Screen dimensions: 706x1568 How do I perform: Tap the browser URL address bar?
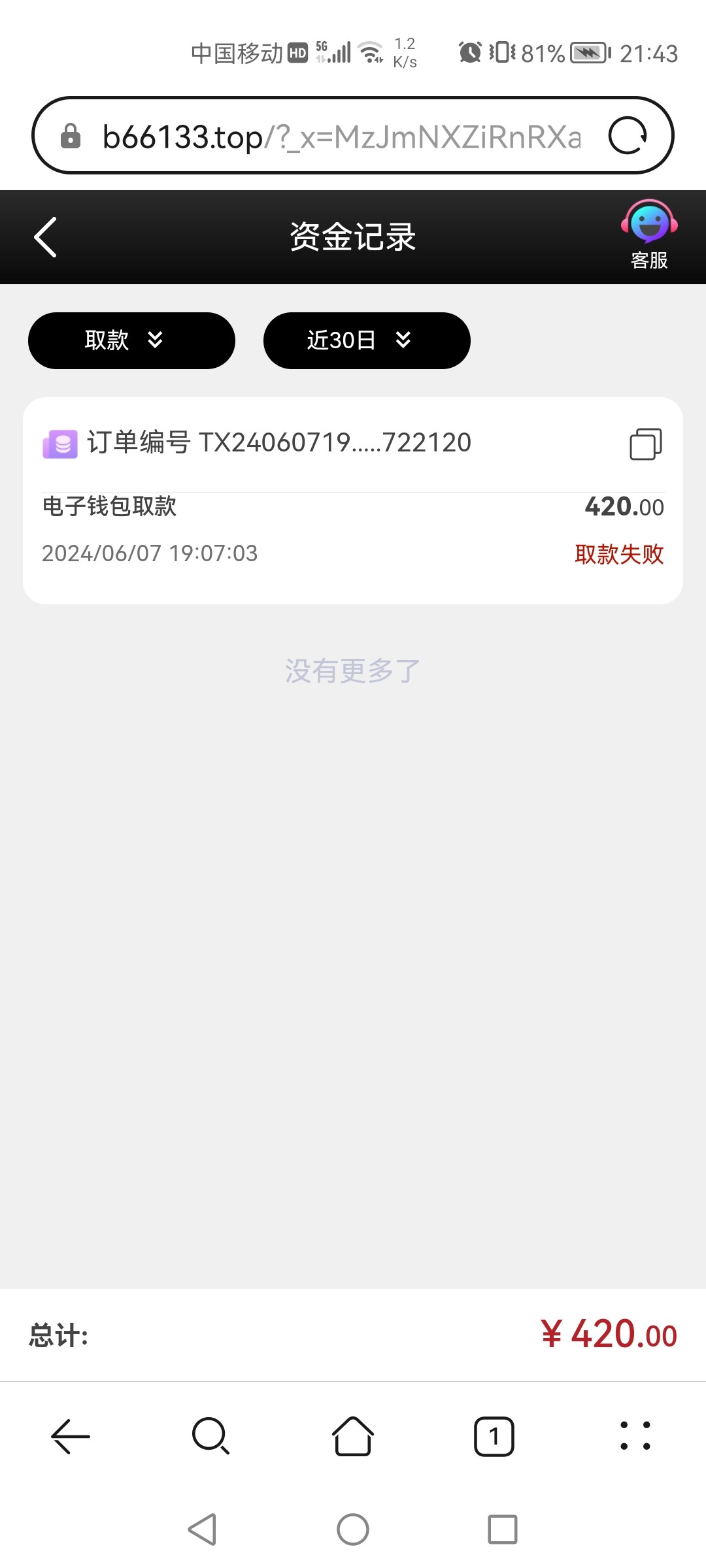click(x=340, y=137)
